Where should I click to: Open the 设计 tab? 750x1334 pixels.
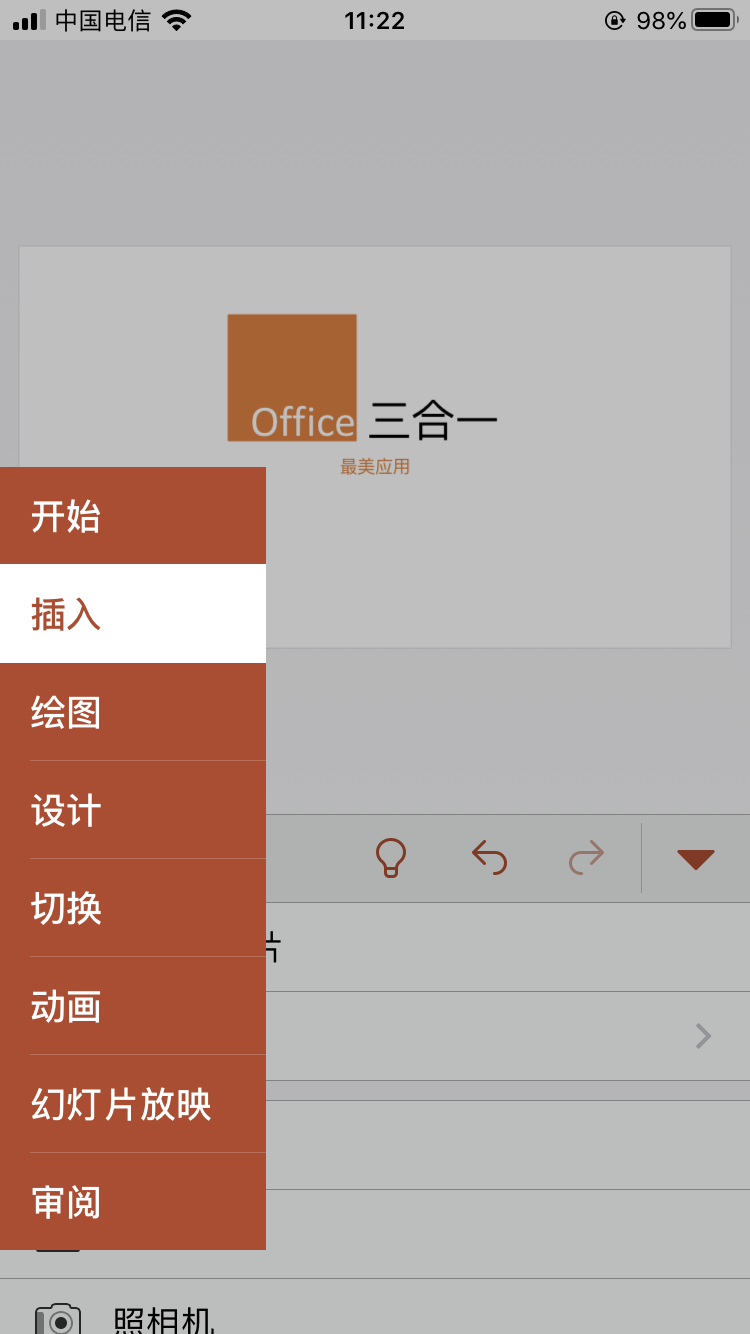133,810
